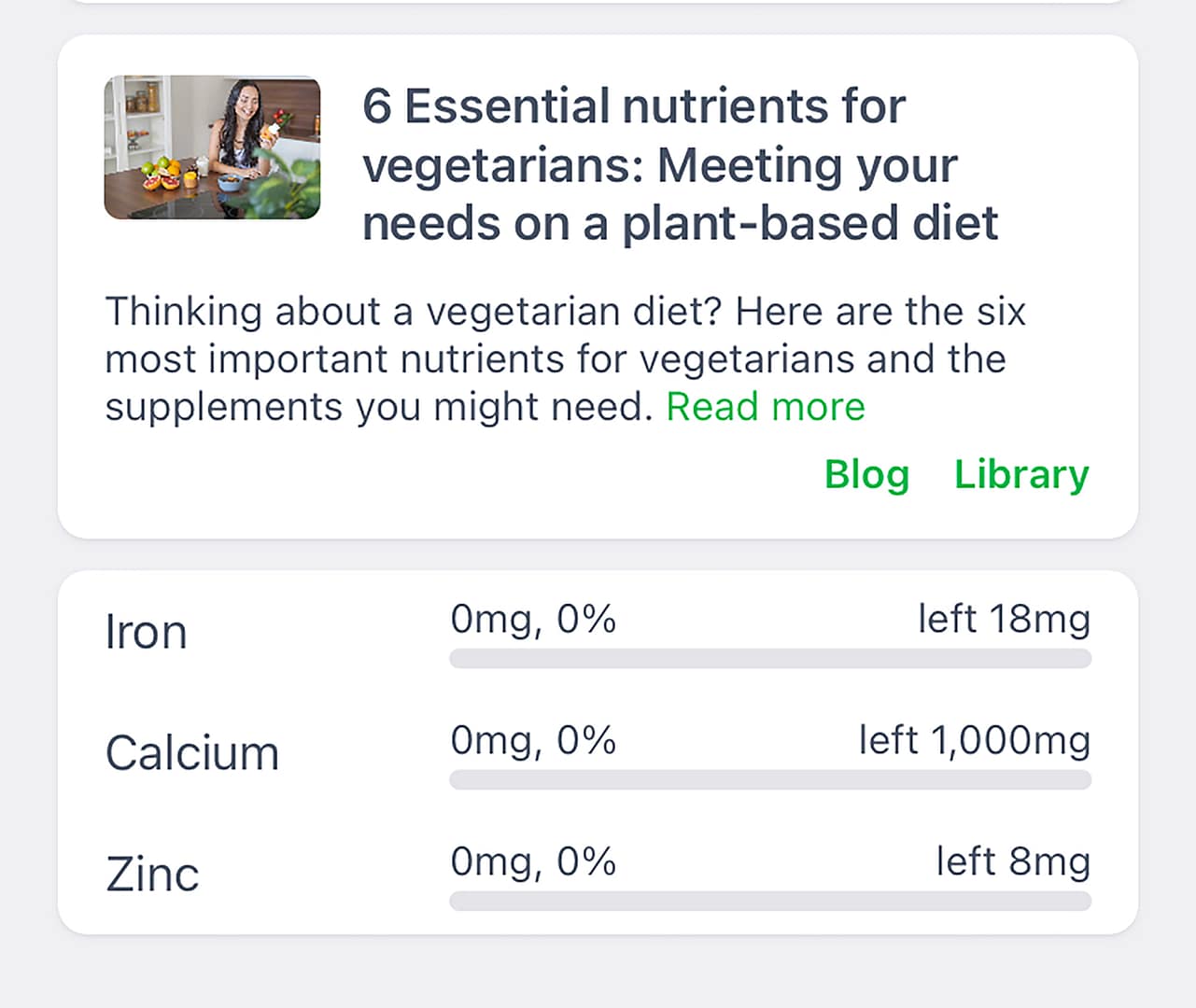Go to the Library link

tap(1020, 474)
